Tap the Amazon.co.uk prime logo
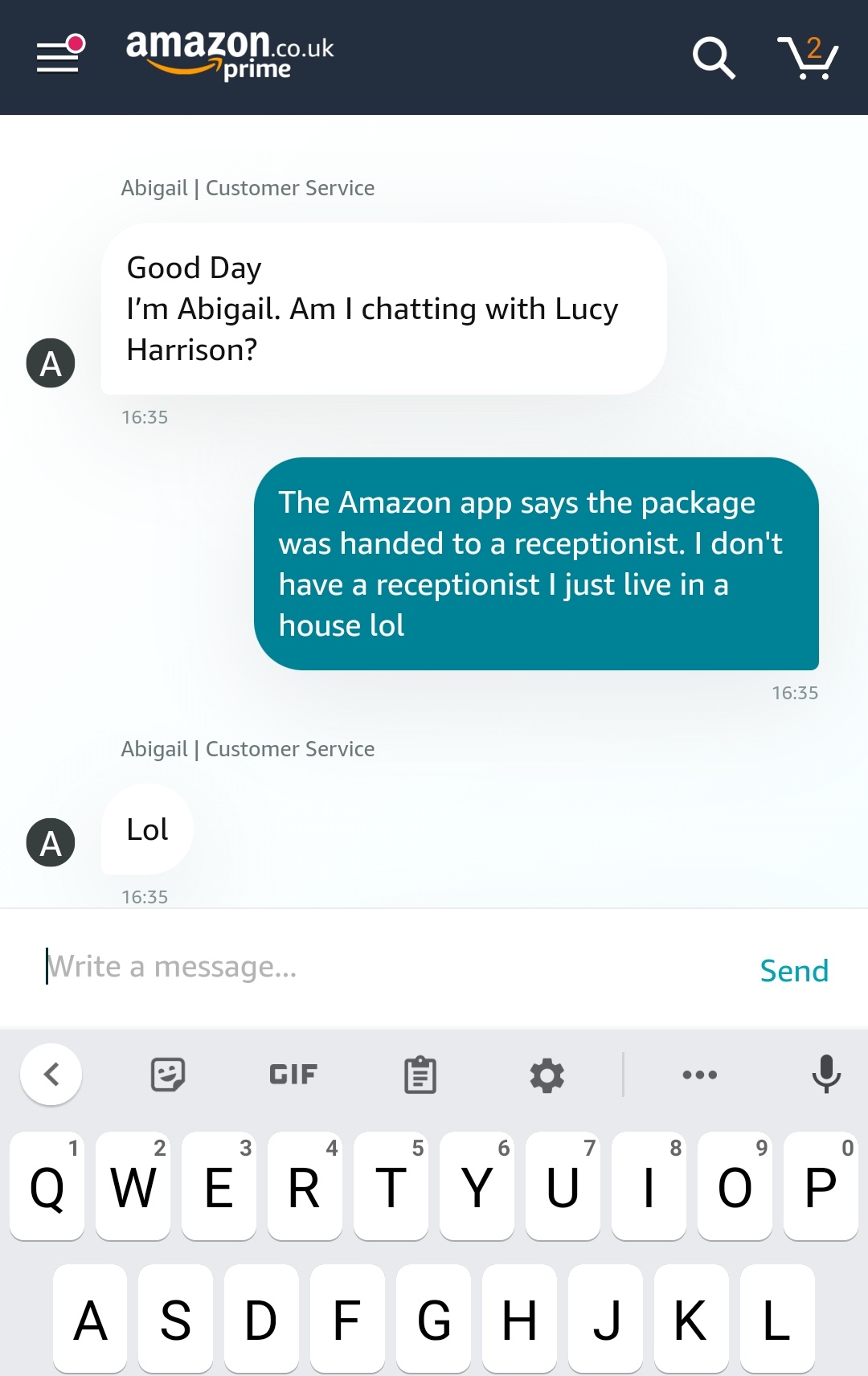The image size is (868, 1376). pyautogui.click(x=229, y=55)
